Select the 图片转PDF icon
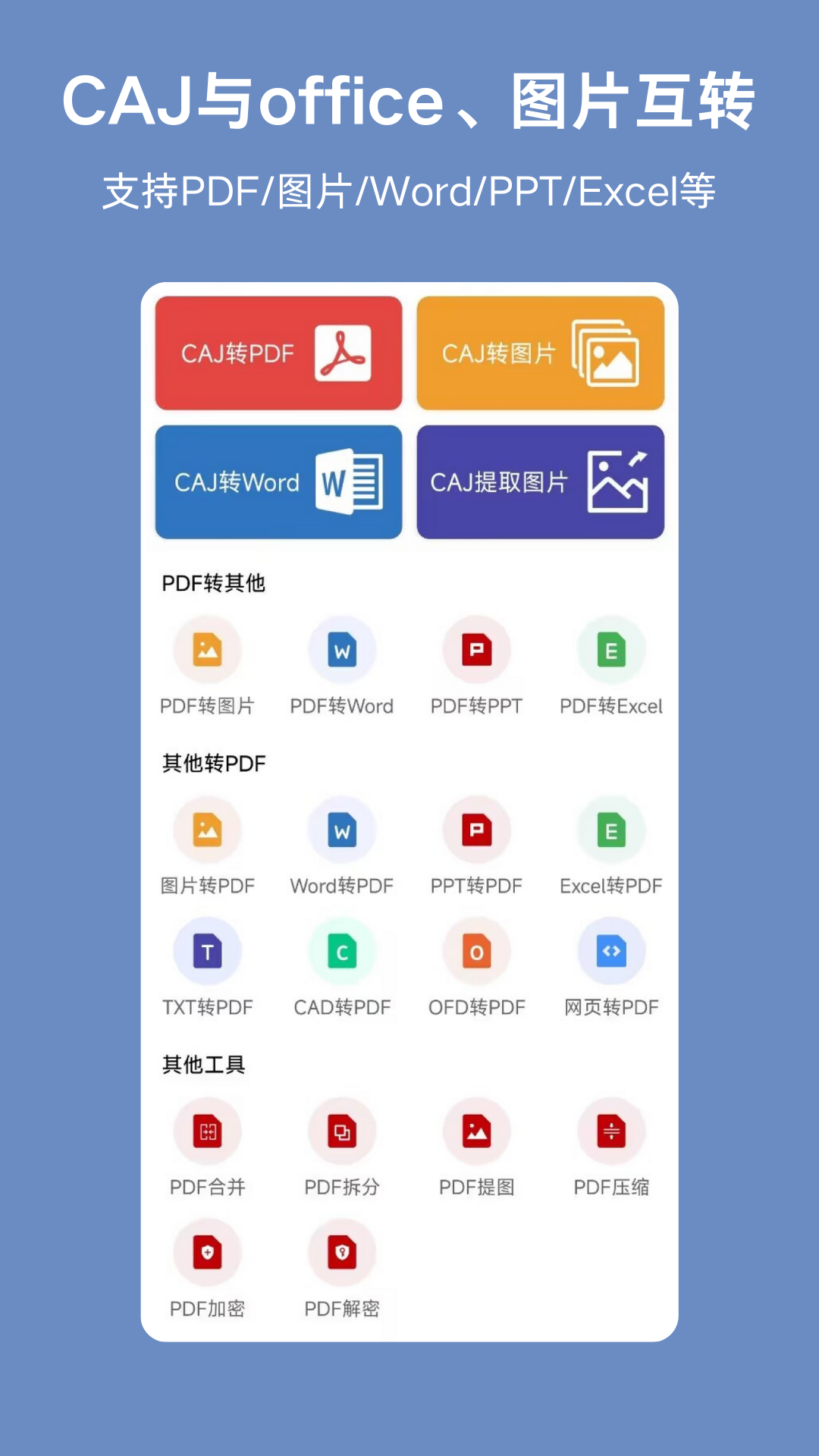The image size is (819, 1456). [207, 830]
